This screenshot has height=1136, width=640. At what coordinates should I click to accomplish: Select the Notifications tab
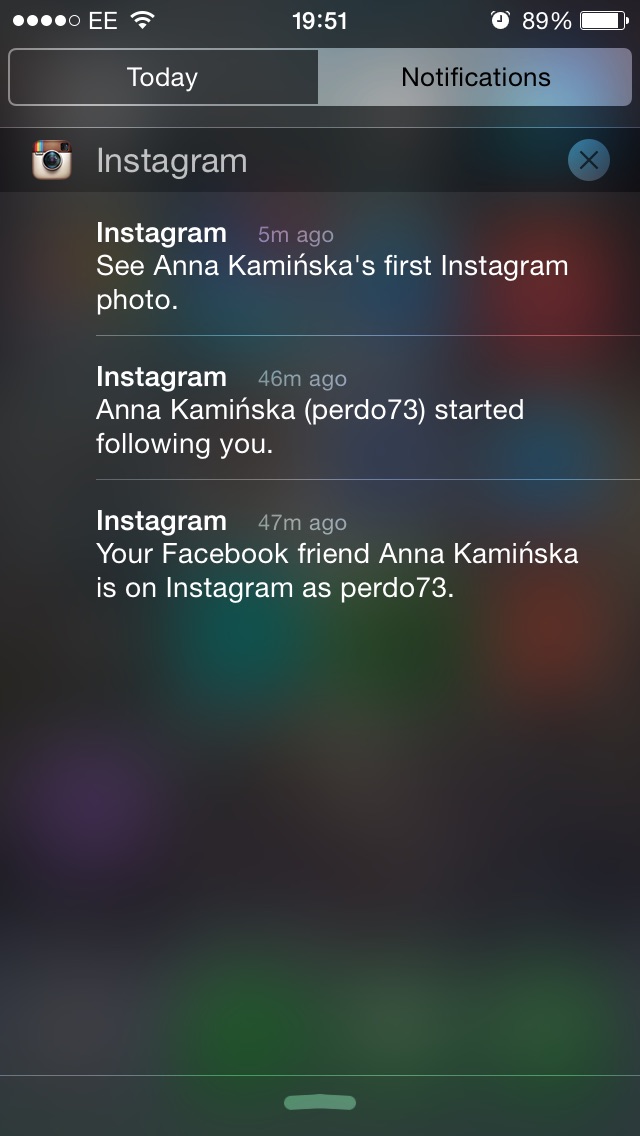click(475, 78)
